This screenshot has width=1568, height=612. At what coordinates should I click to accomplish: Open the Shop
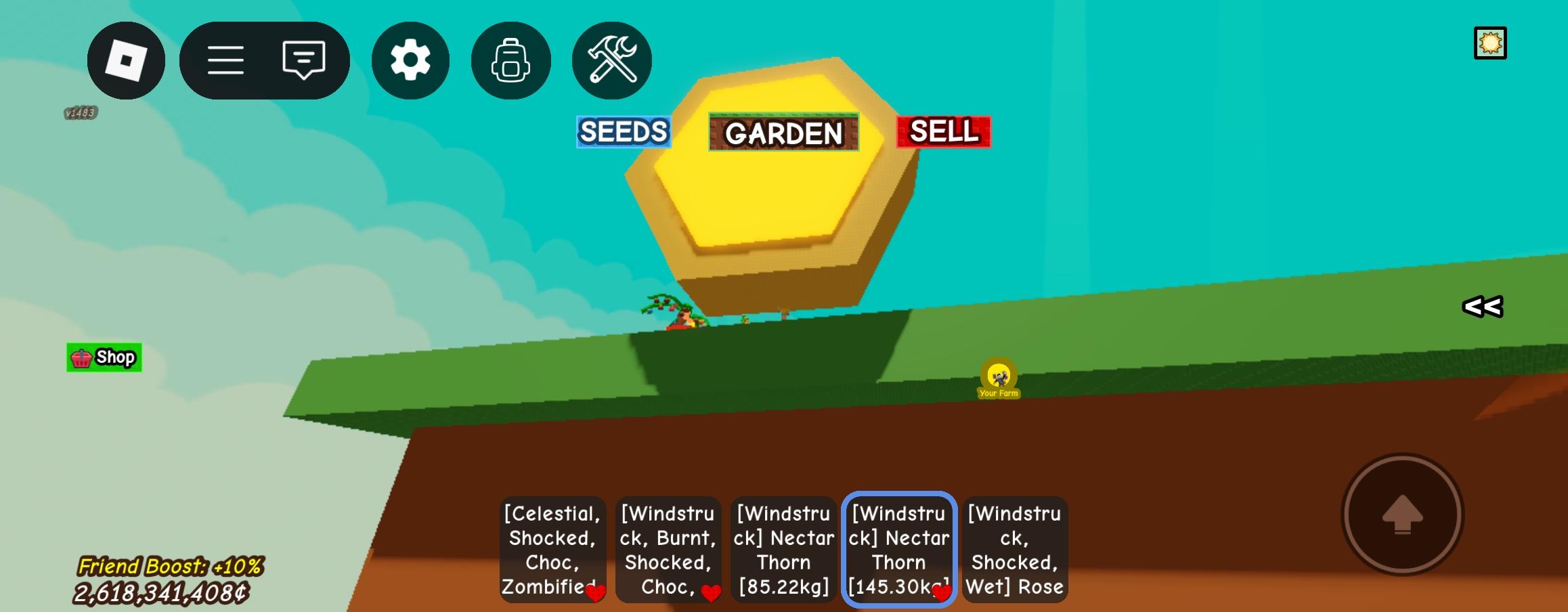pos(104,357)
